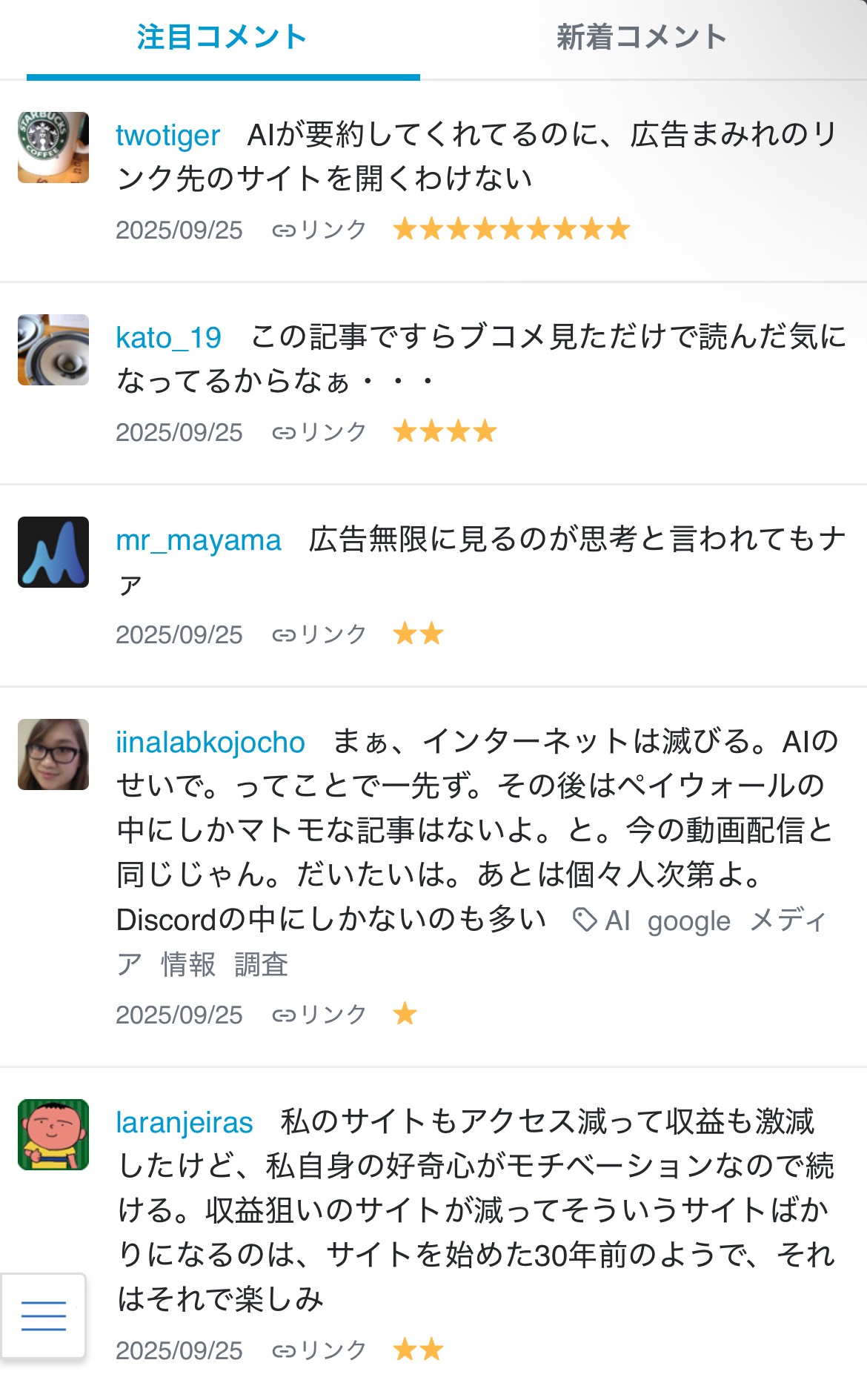View stars given to twotiger's comment
This screenshot has width=867, height=1400.
tap(511, 230)
